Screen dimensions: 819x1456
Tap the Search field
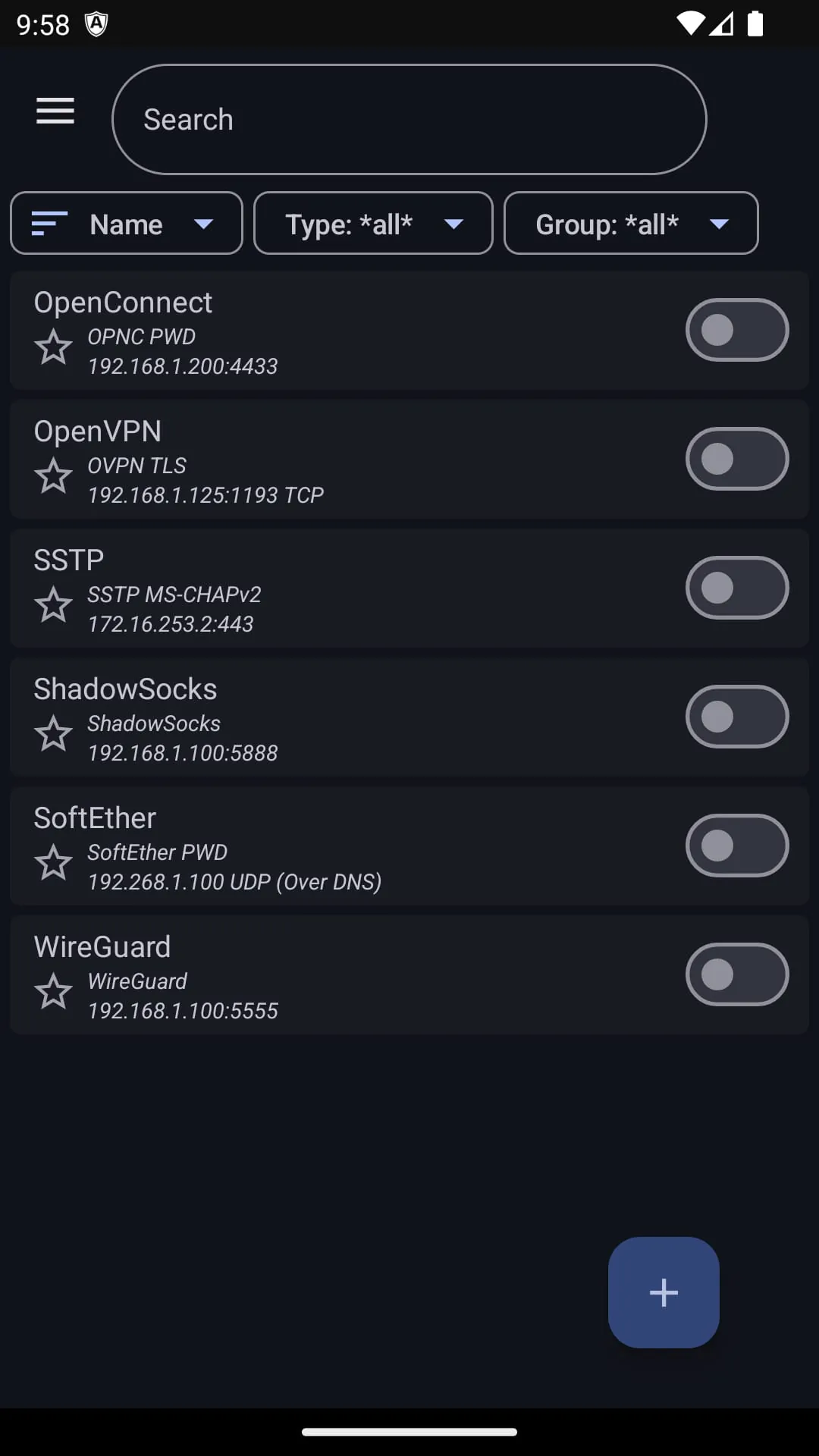409,118
